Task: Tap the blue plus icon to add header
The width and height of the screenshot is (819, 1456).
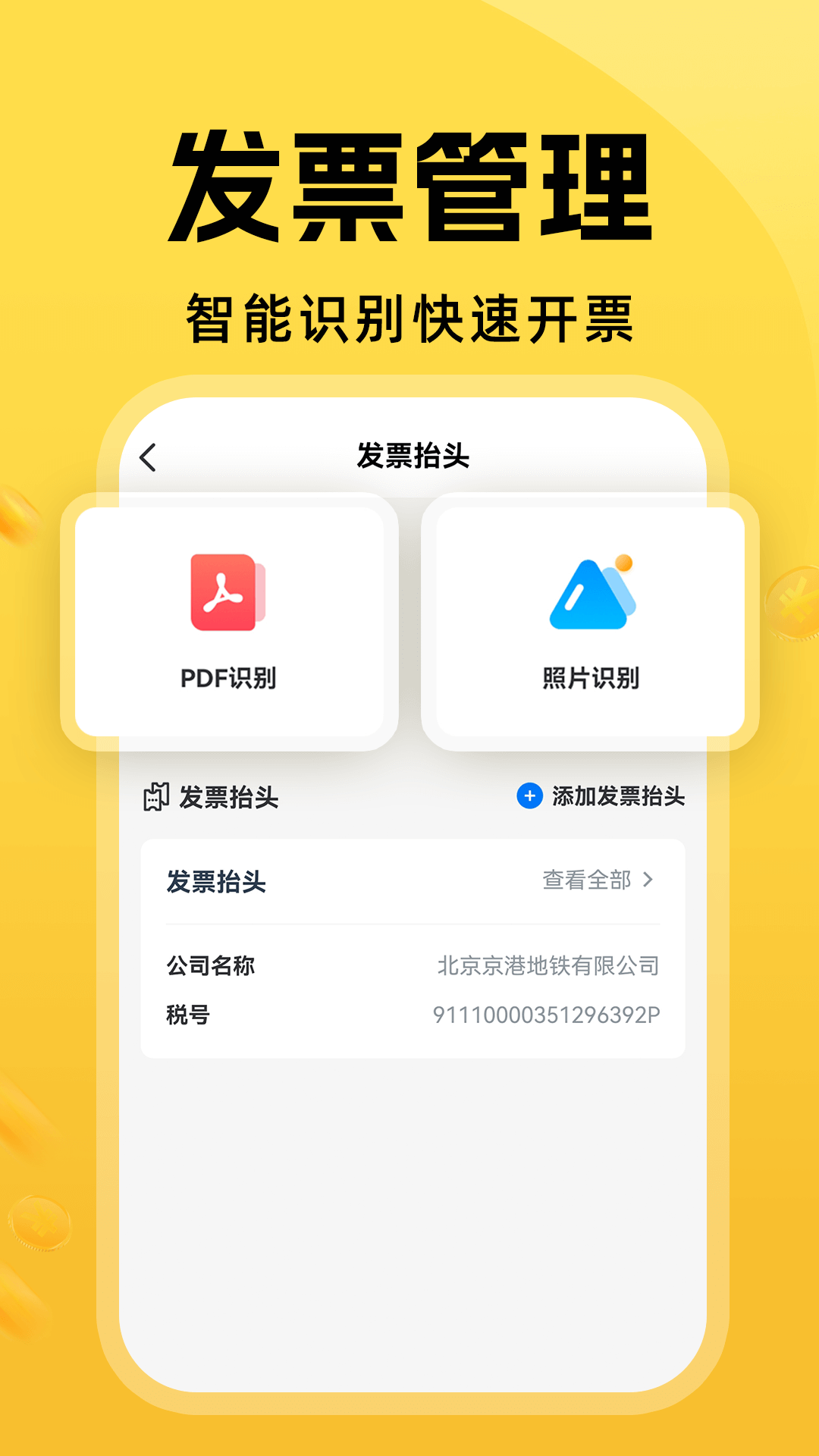Action: point(529,796)
